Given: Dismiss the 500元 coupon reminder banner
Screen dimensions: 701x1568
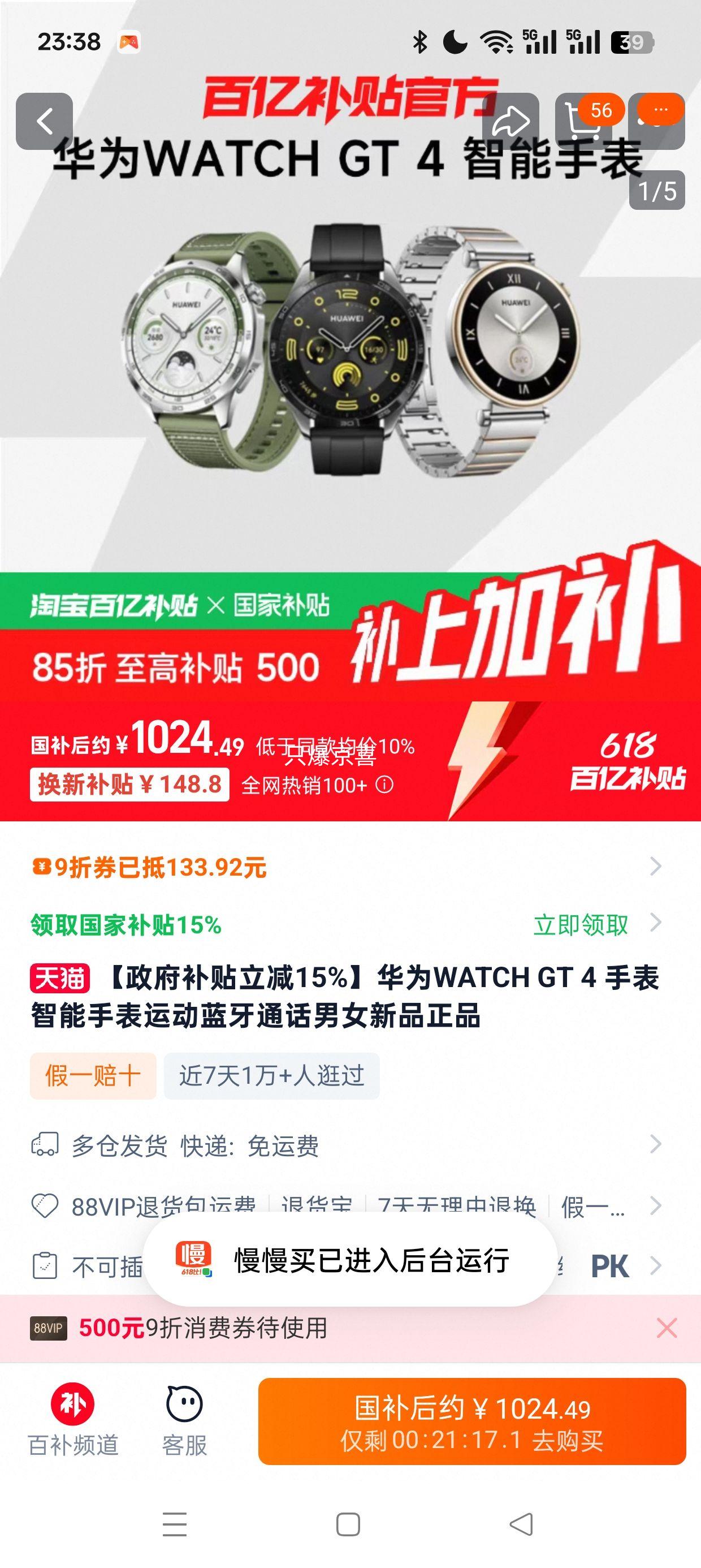Looking at the screenshot, I should pos(667,1328).
